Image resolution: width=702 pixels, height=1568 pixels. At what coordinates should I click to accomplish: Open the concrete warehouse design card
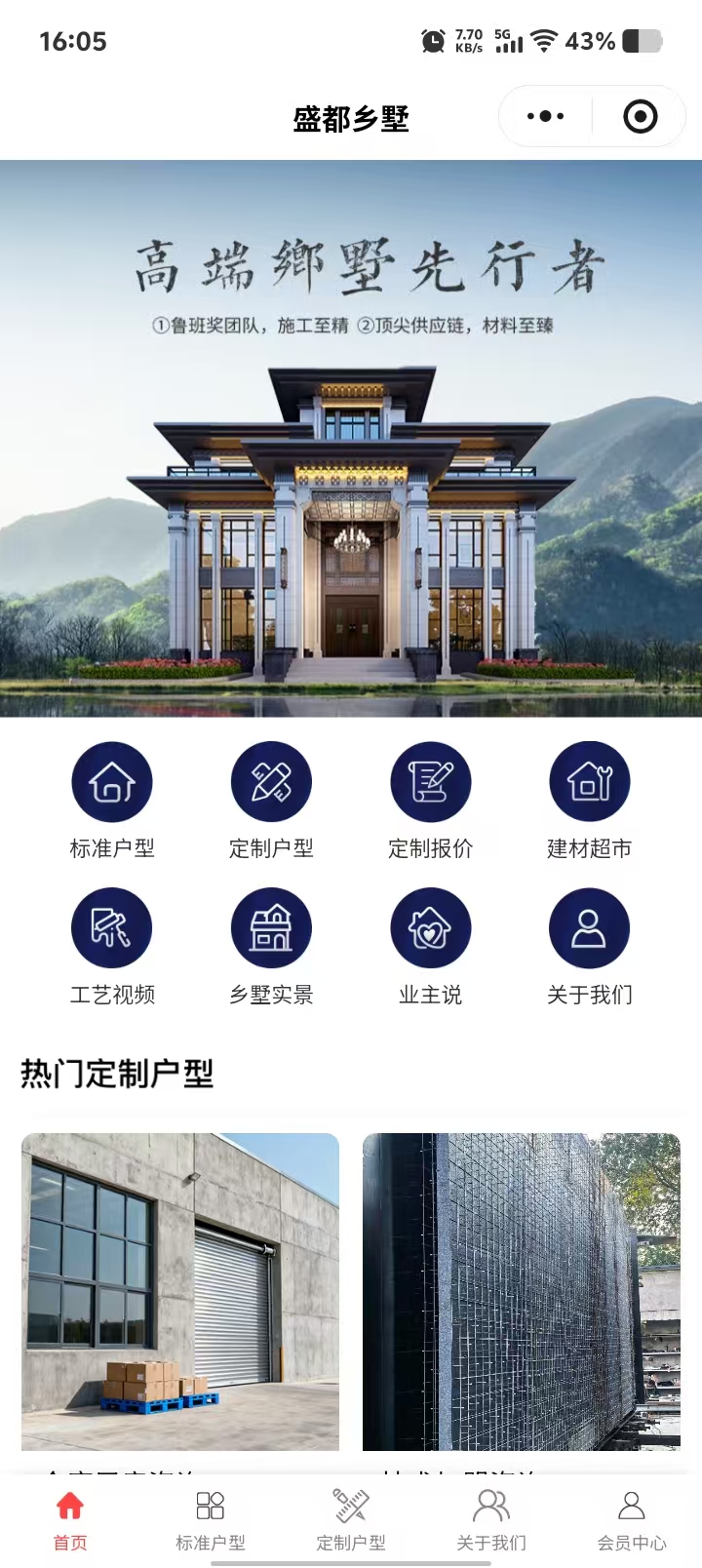[180, 1291]
